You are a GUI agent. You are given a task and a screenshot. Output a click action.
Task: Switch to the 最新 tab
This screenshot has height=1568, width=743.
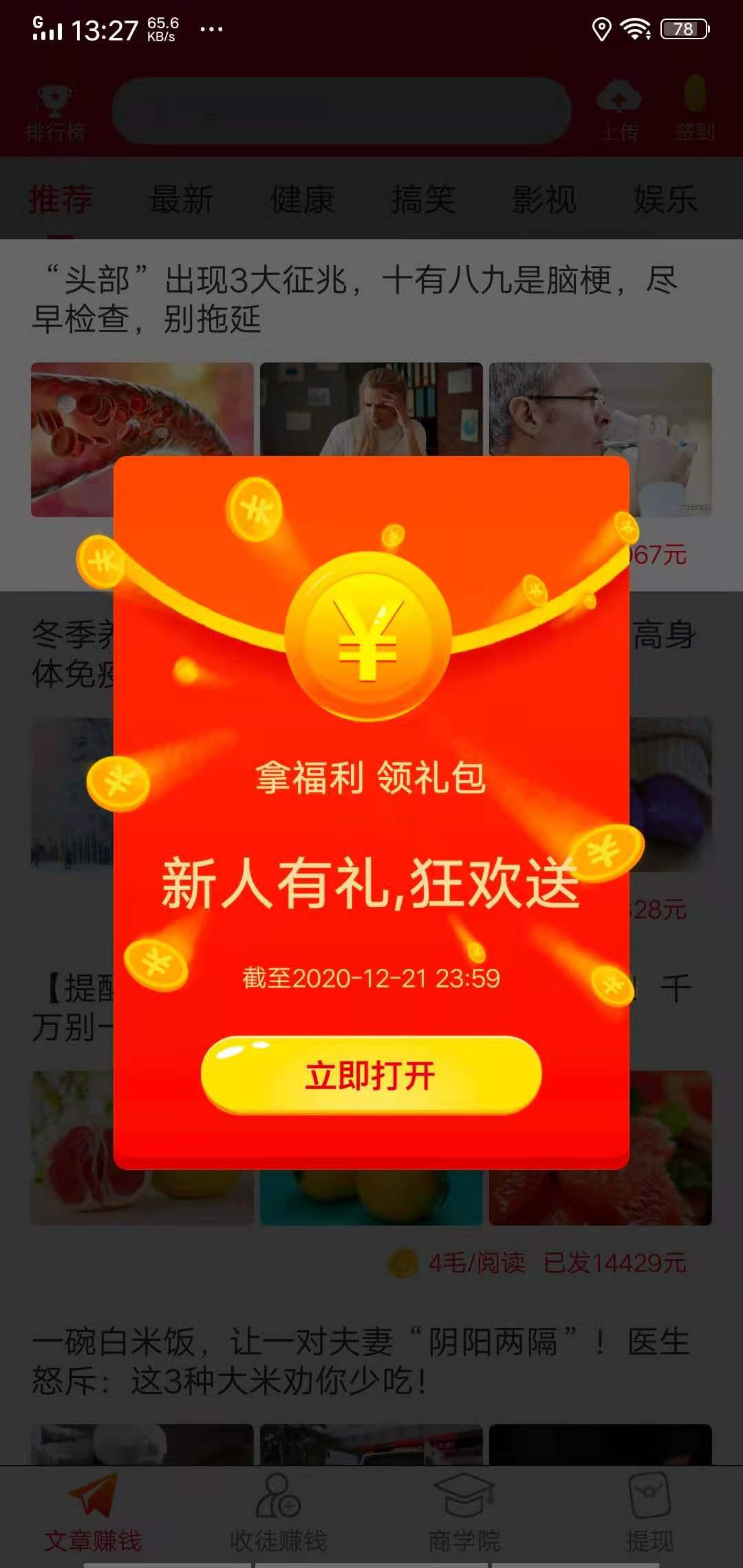179,198
